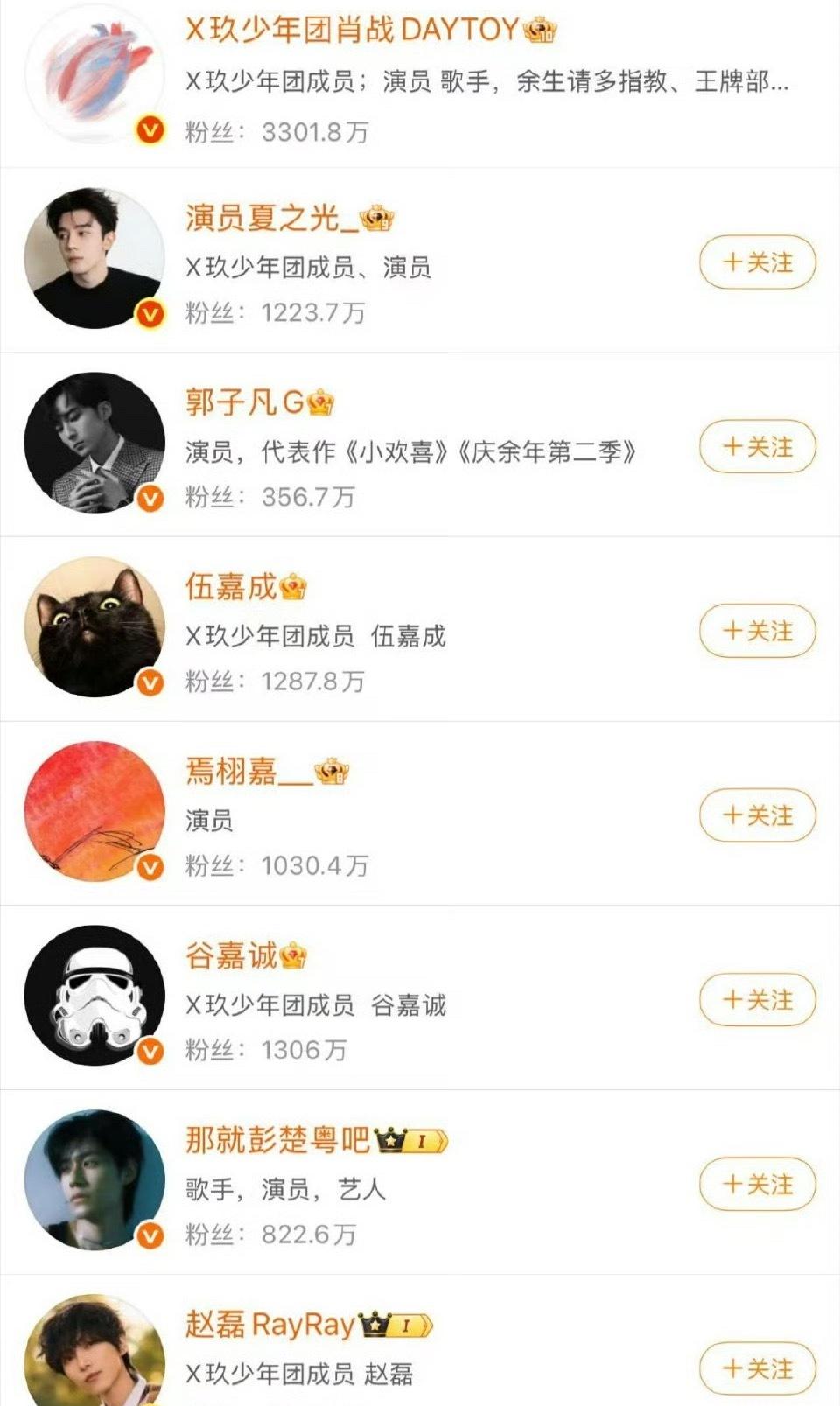
Task: Follow 那就彭楚粤吧
Action: coord(758,1185)
